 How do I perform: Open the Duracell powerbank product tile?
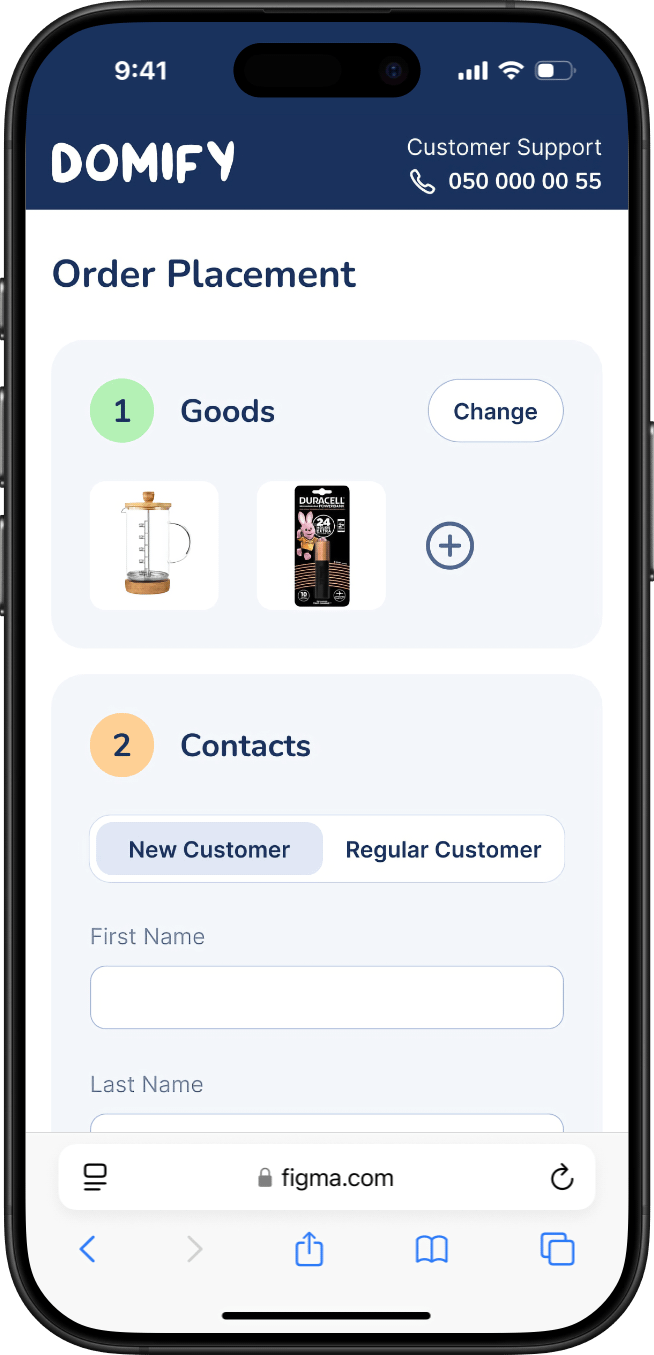coord(321,545)
